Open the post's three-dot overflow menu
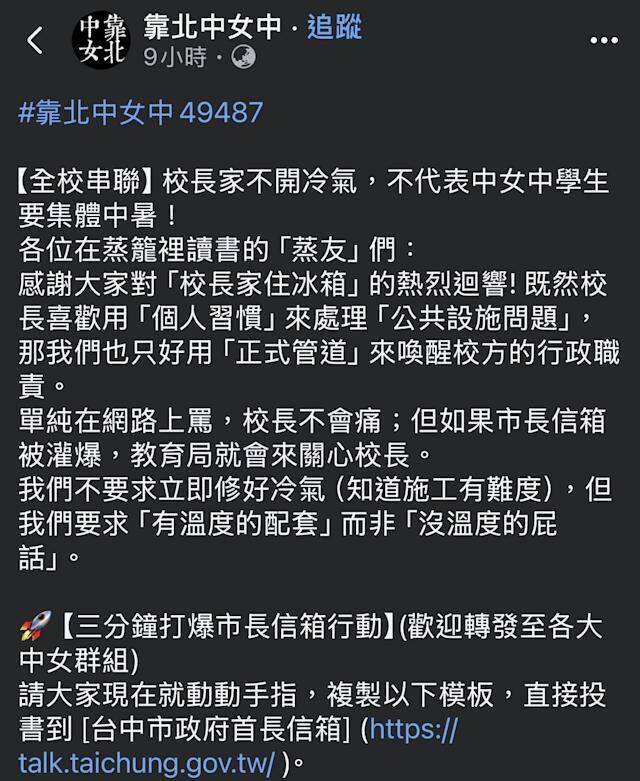The width and height of the screenshot is (640, 781). coord(603,41)
